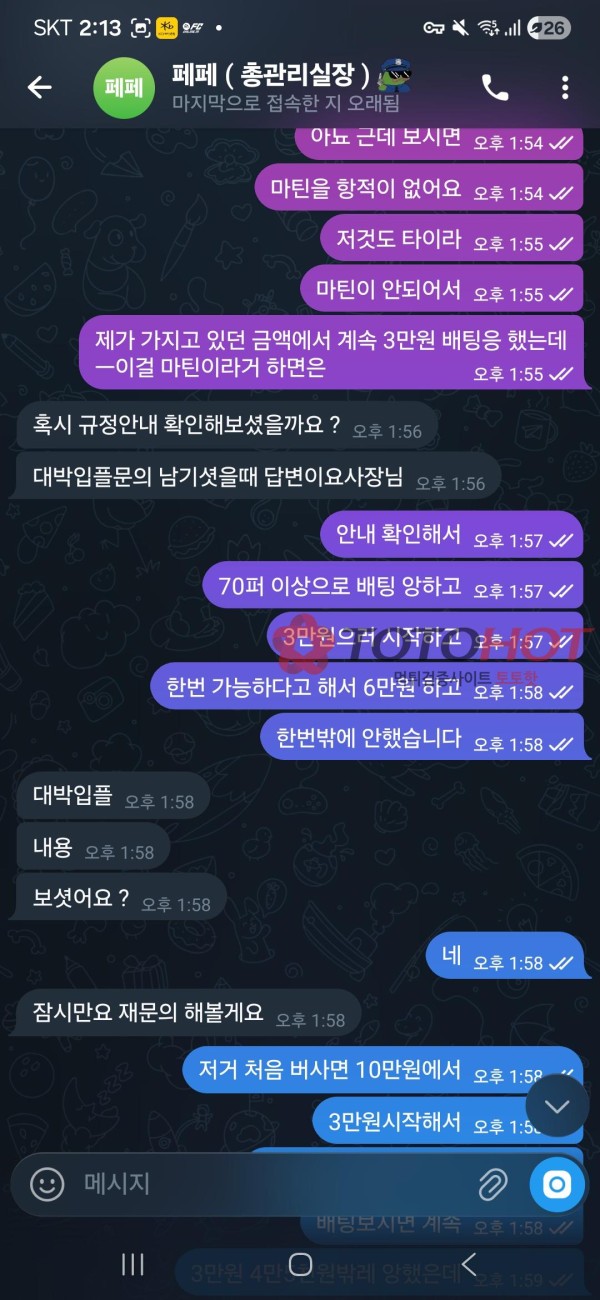The width and height of the screenshot is (600, 1300).
Task: Open the chat overflow menu
Action: 565,88
